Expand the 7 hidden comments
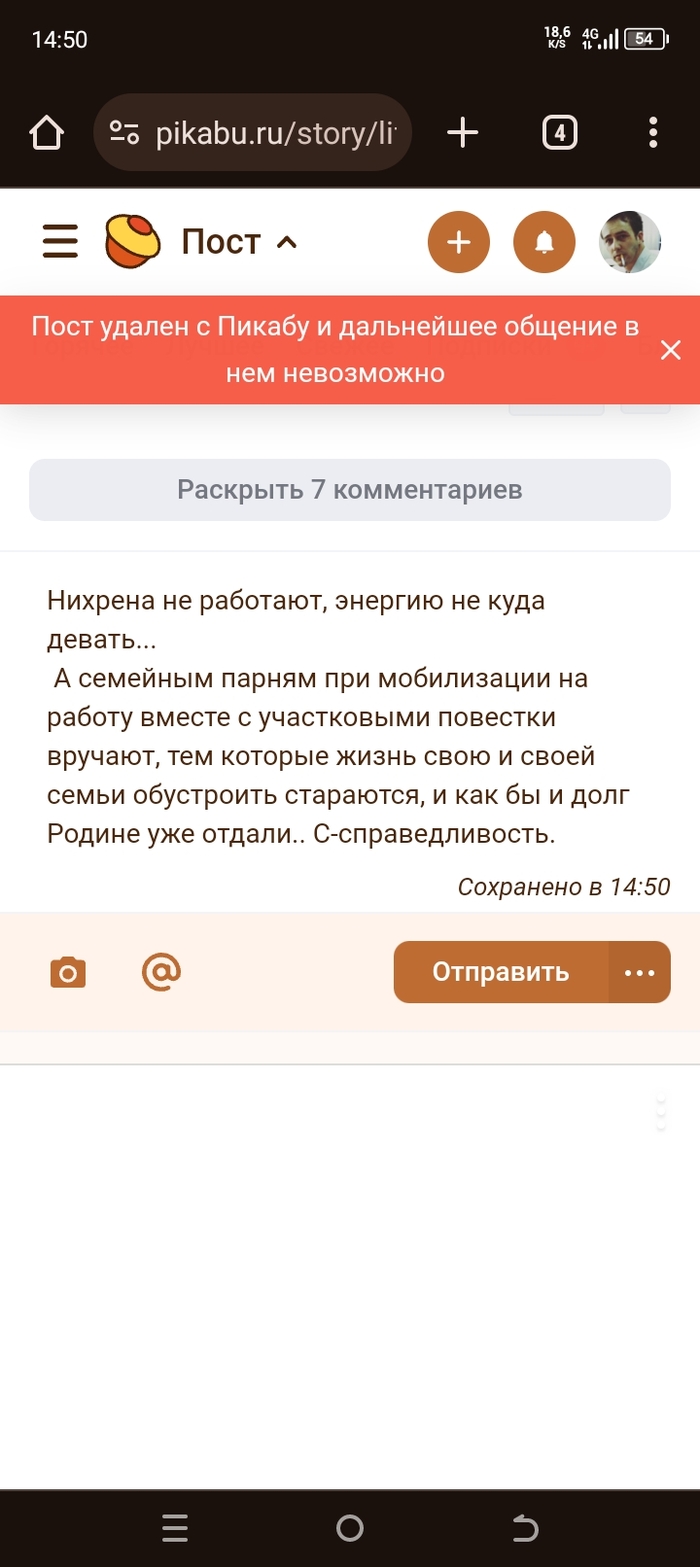The height and width of the screenshot is (1567, 700). click(x=349, y=490)
